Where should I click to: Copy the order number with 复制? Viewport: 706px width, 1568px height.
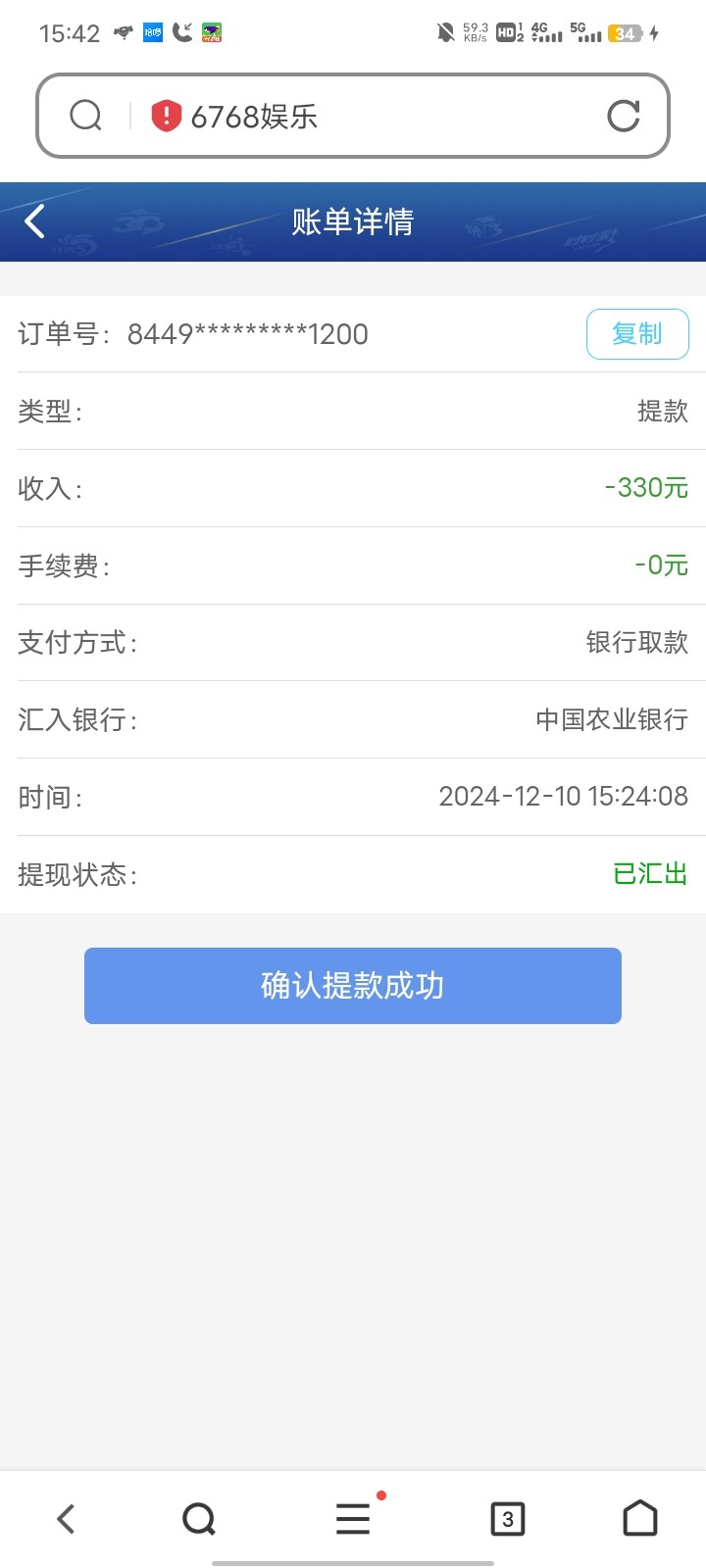click(x=637, y=334)
